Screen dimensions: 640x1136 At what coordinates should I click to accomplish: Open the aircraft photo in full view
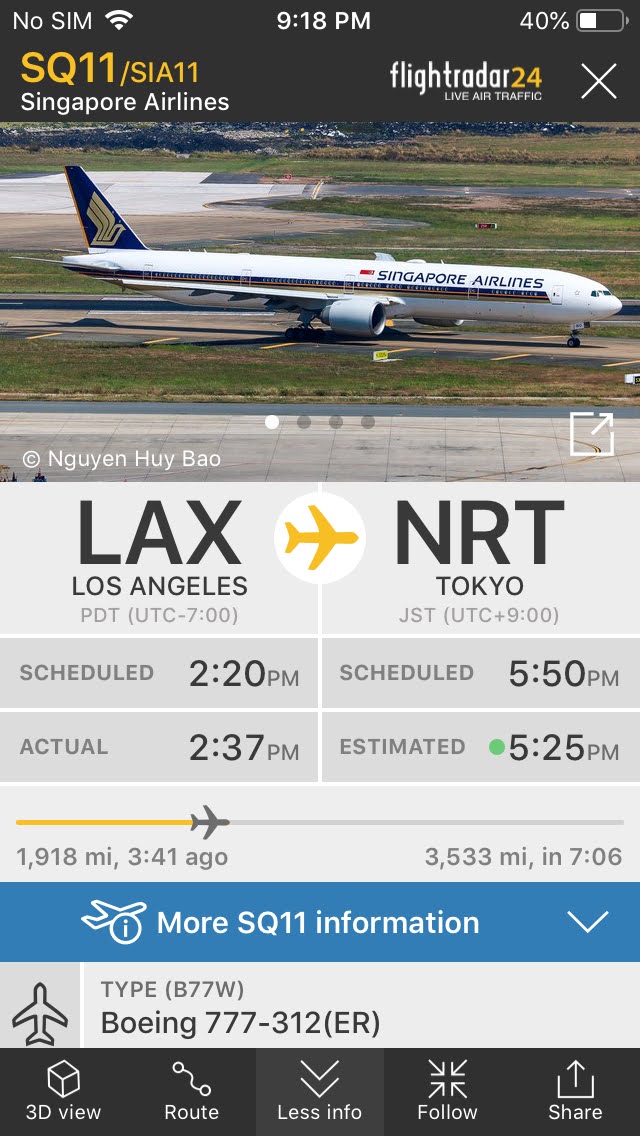[x=591, y=435]
